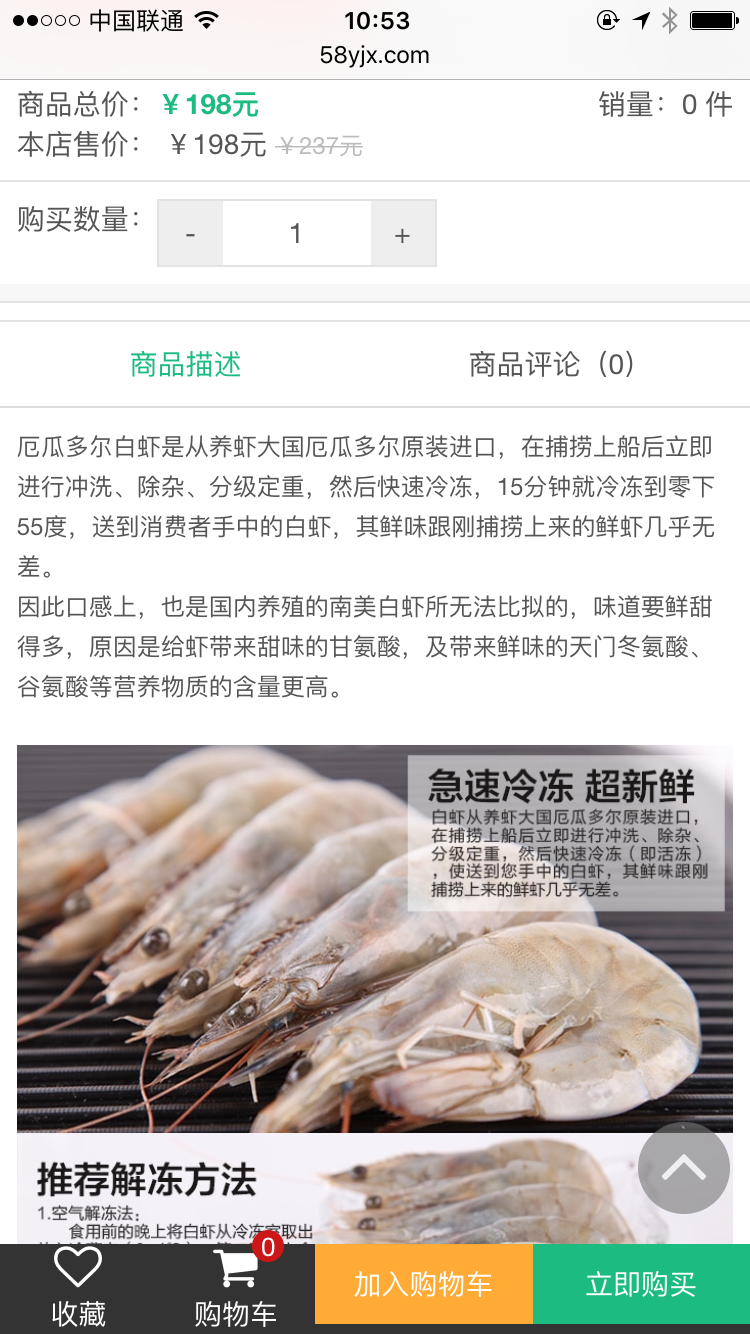Switch to the 商品描述 tab
Image resolution: width=750 pixels, height=1334 pixels.
[x=186, y=365]
